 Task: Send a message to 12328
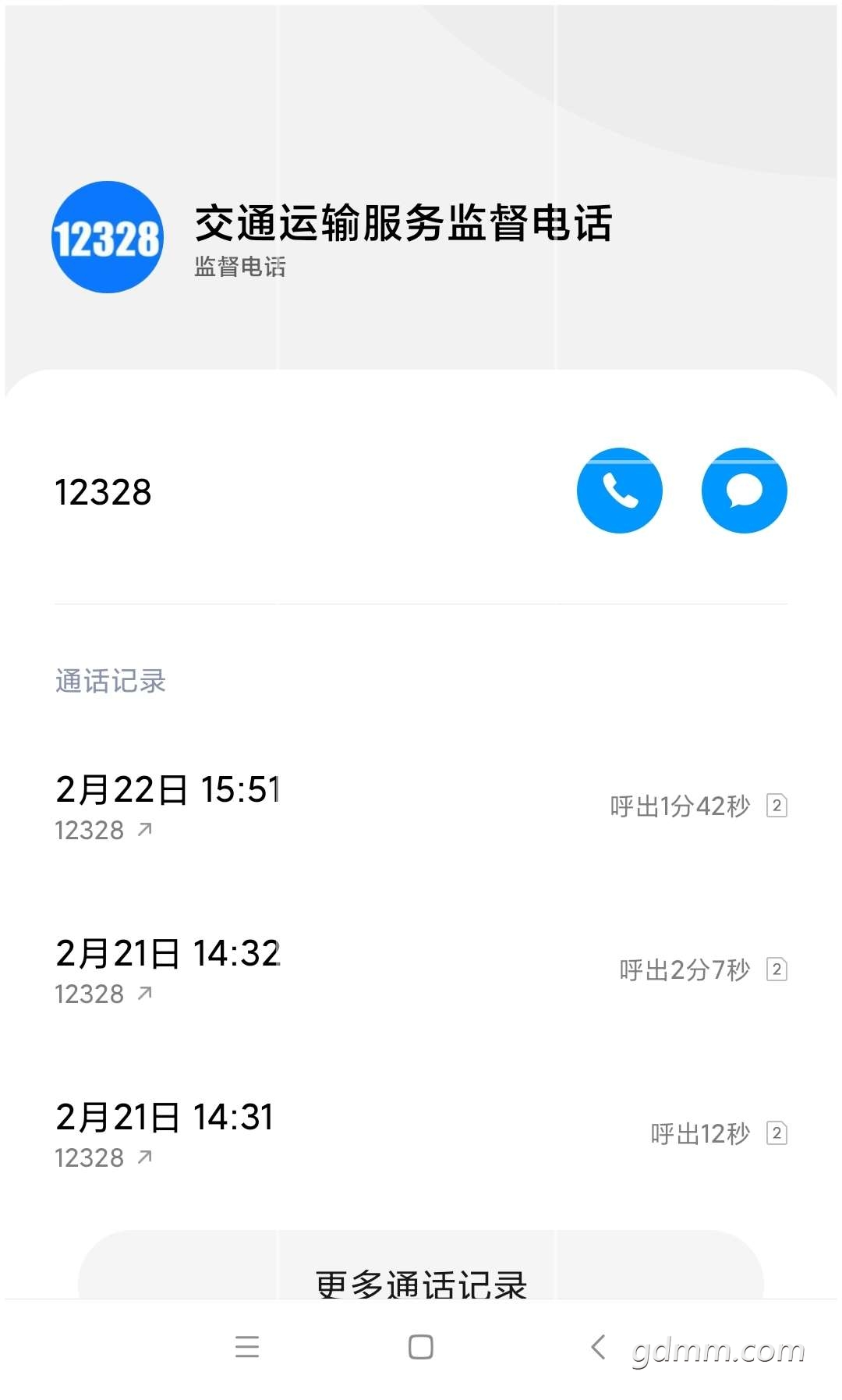[744, 491]
